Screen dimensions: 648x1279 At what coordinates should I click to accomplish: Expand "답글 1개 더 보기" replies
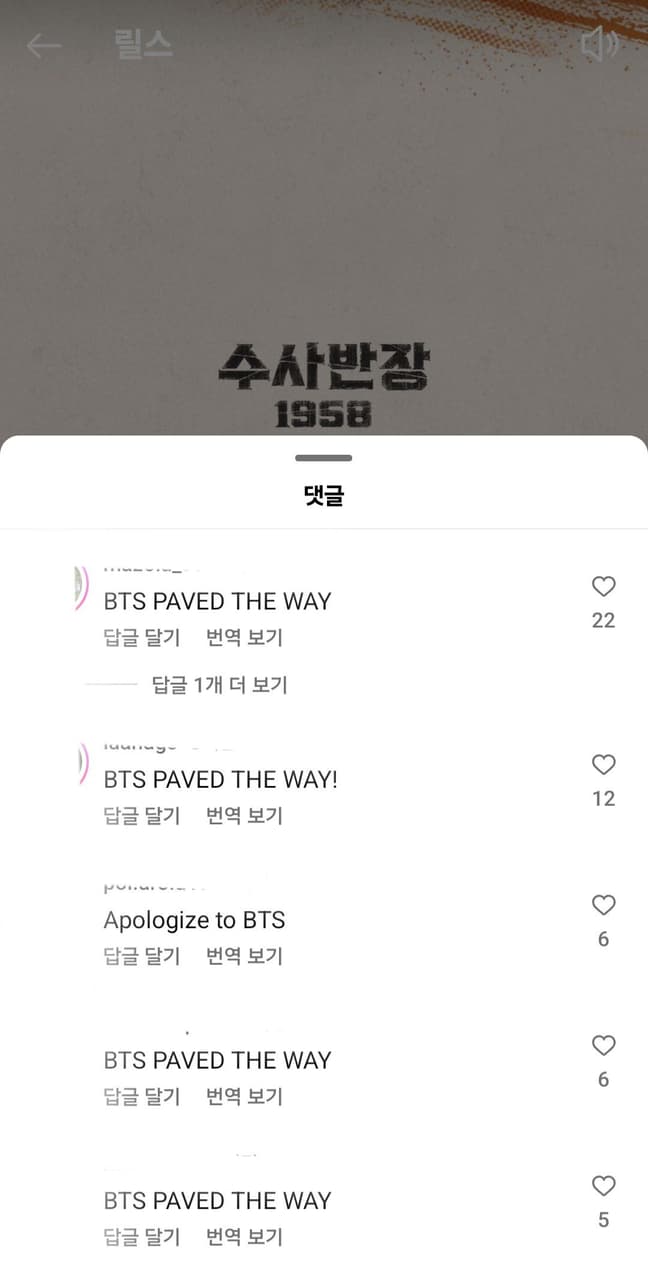[219, 685]
